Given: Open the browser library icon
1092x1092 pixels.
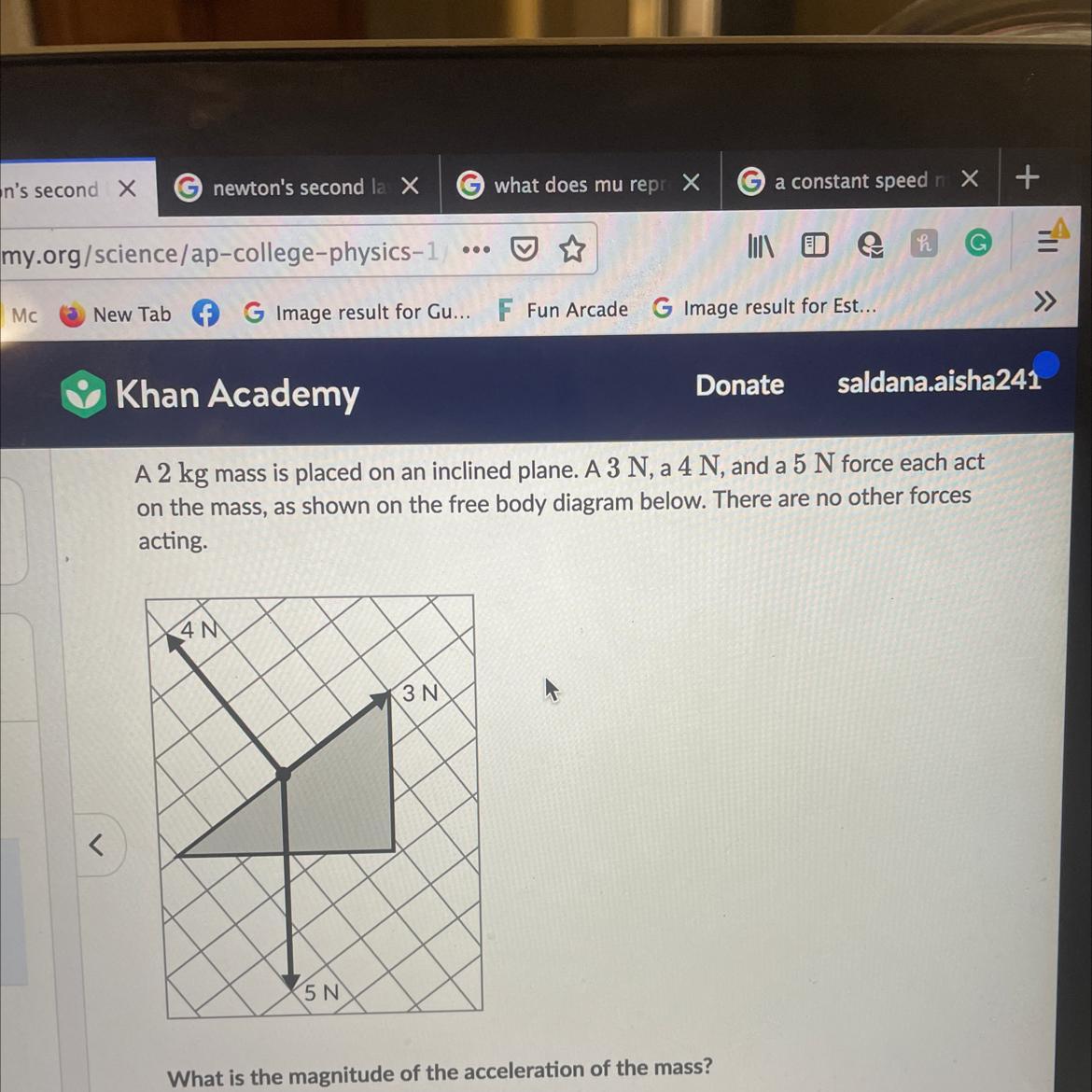Looking at the screenshot, I should [x=761, y=246].
